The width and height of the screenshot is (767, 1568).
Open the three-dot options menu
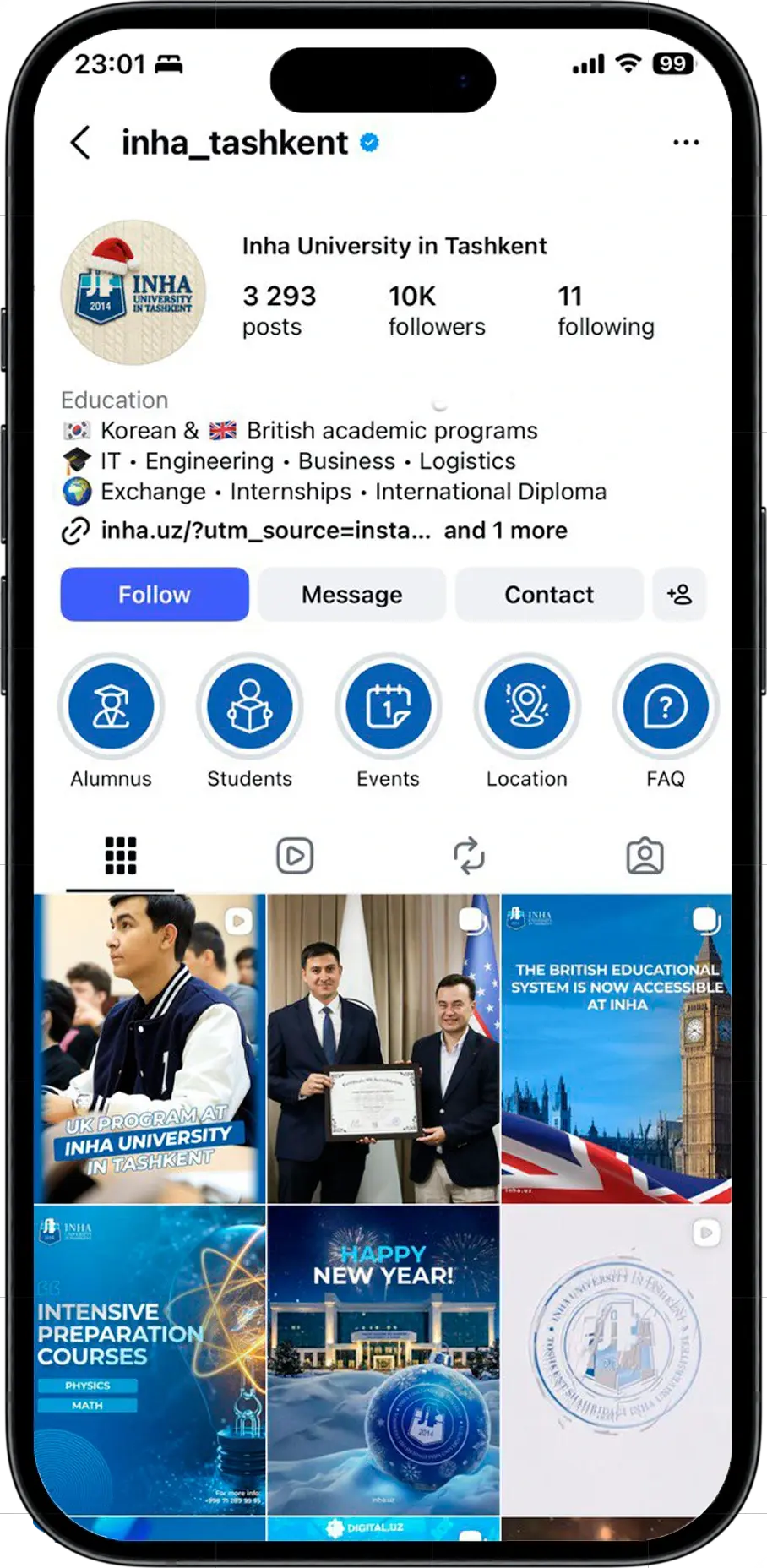click(686, 143)
